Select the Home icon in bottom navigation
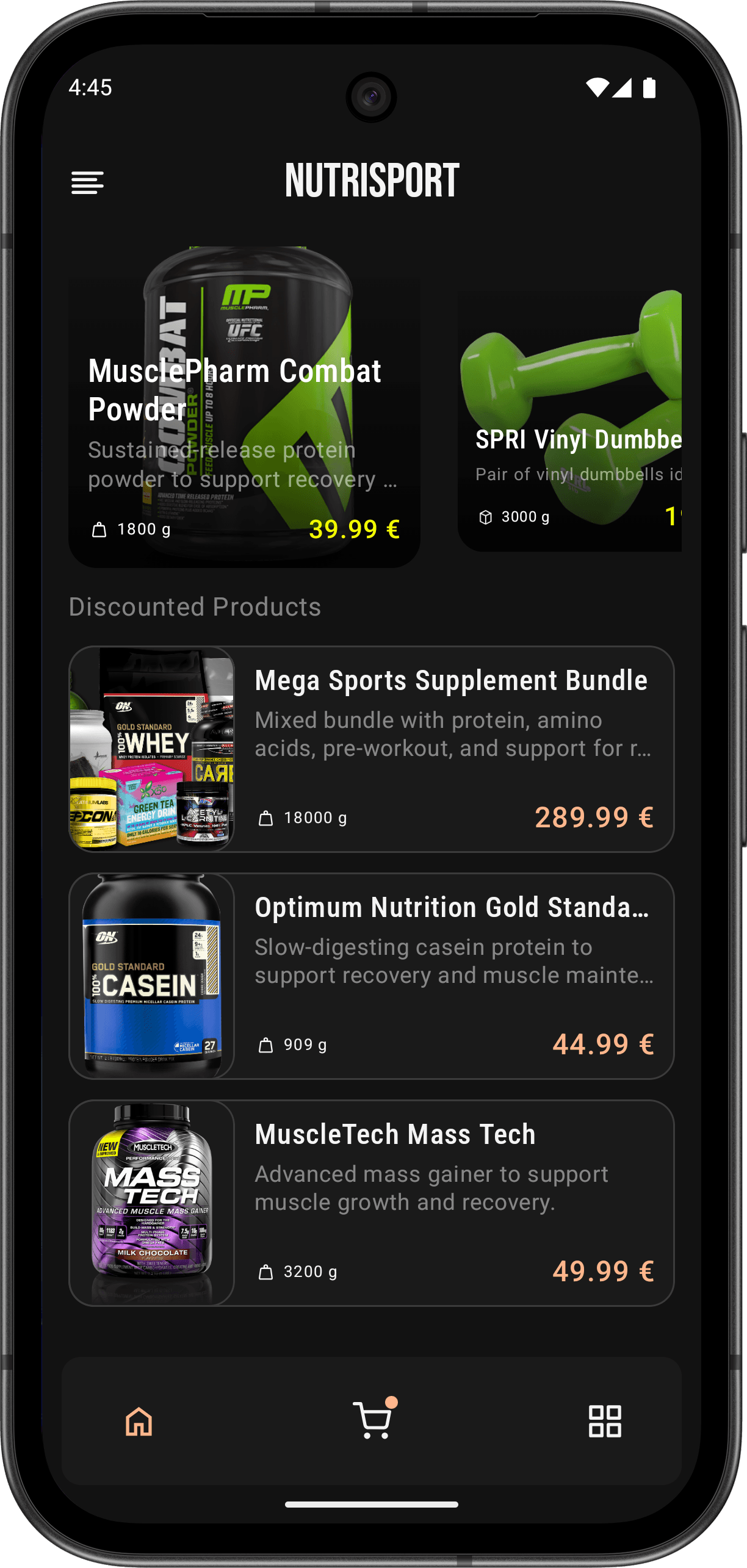Screen dimensions: 747x1568 (x=137, y=1420)
